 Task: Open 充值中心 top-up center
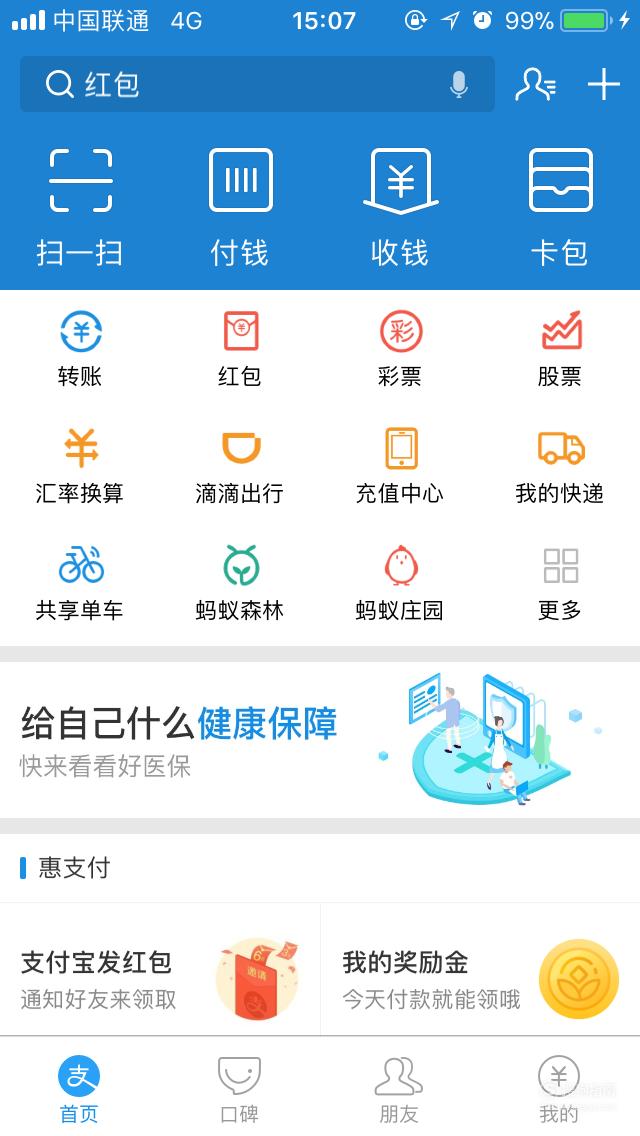[x=400, y=465]
